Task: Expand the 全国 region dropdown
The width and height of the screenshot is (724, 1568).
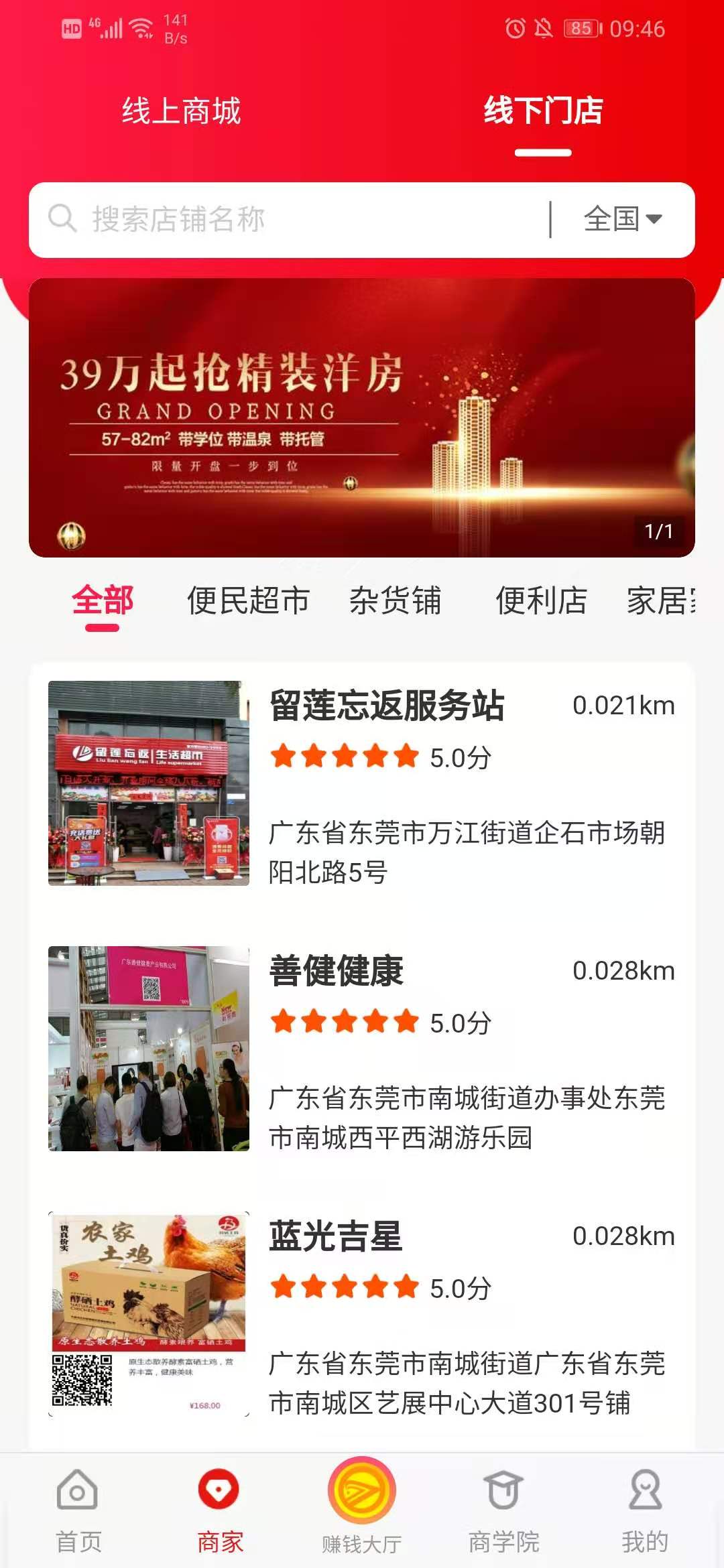Action: 623,220
